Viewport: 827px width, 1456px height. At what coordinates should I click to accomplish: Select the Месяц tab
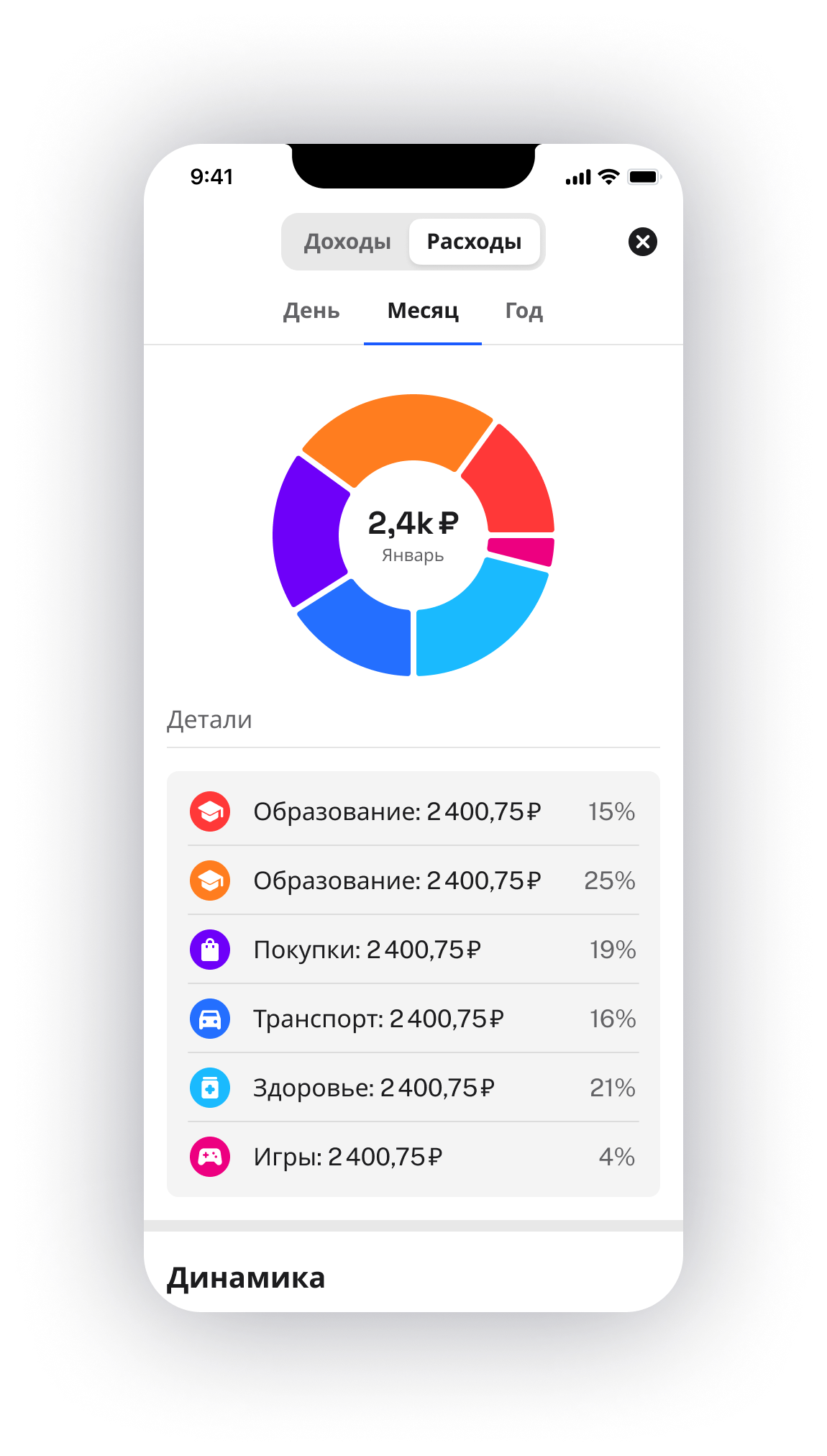tap(423, 311)
